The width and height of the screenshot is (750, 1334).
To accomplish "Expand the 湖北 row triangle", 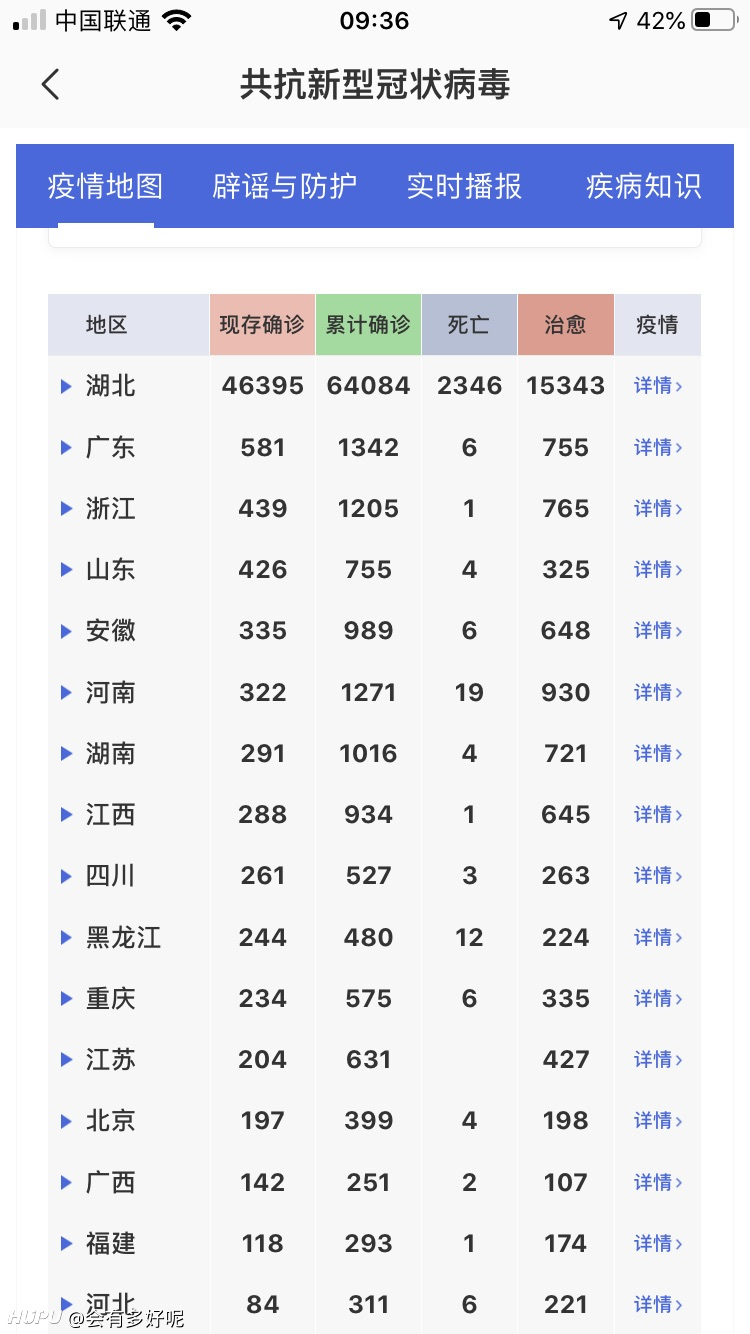I will click(66, 386).
